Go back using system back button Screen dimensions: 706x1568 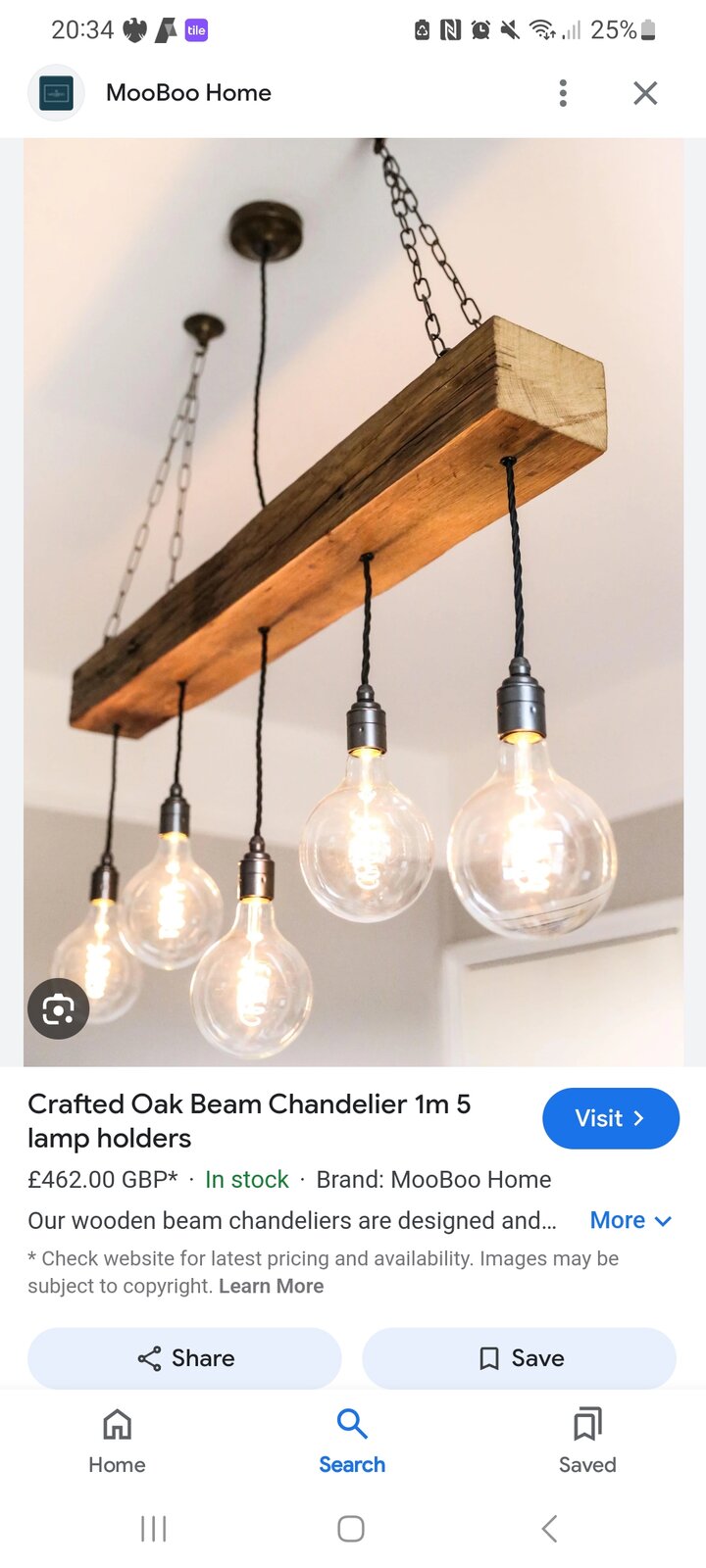[x=549, y=1529]
